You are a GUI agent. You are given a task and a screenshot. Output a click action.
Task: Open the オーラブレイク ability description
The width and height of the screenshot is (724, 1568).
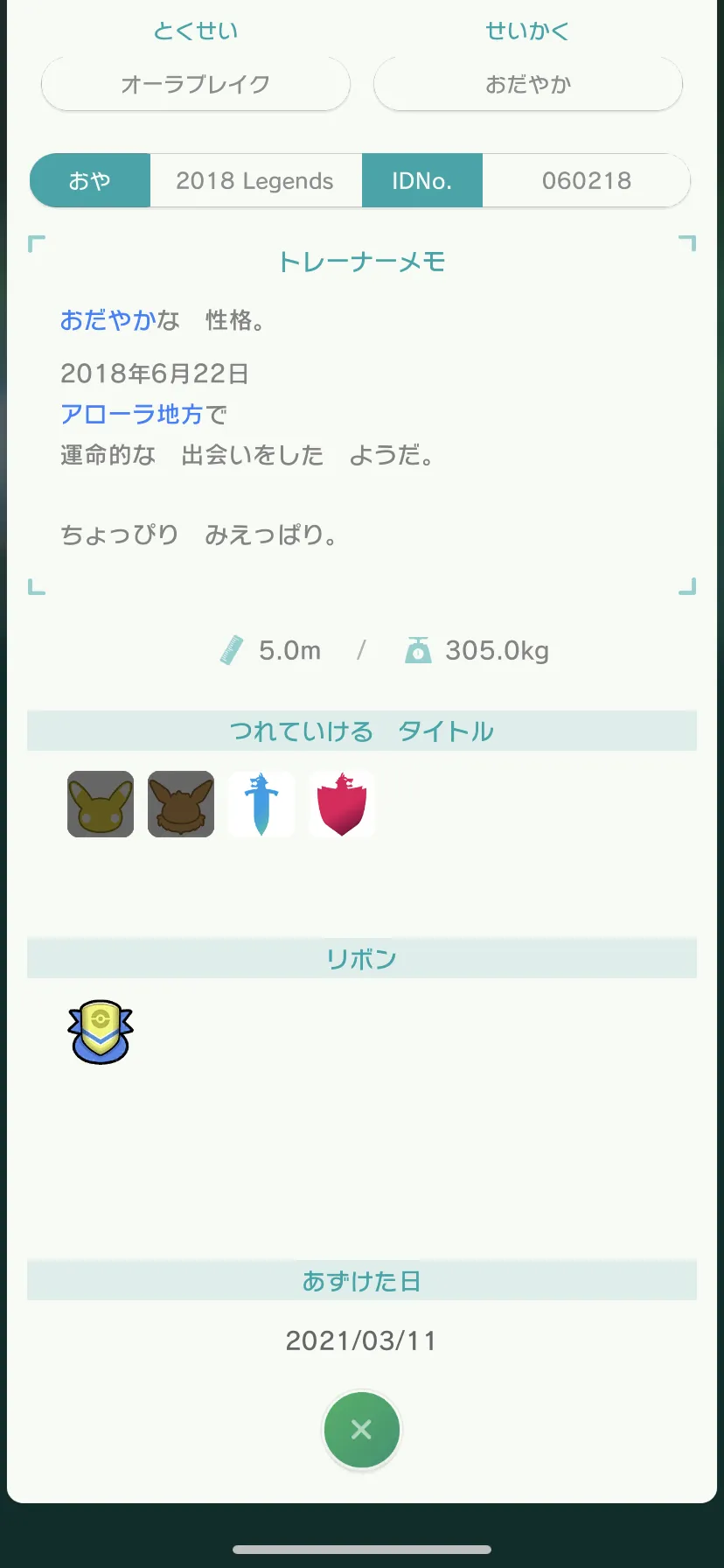(196, 85)
